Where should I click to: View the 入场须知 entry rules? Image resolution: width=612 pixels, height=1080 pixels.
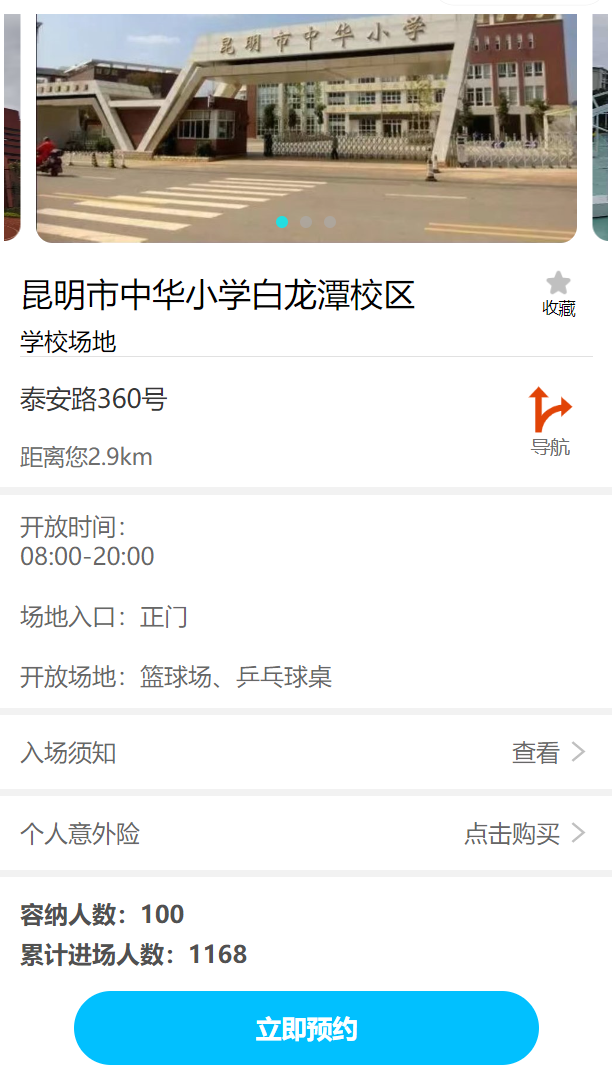547,753
